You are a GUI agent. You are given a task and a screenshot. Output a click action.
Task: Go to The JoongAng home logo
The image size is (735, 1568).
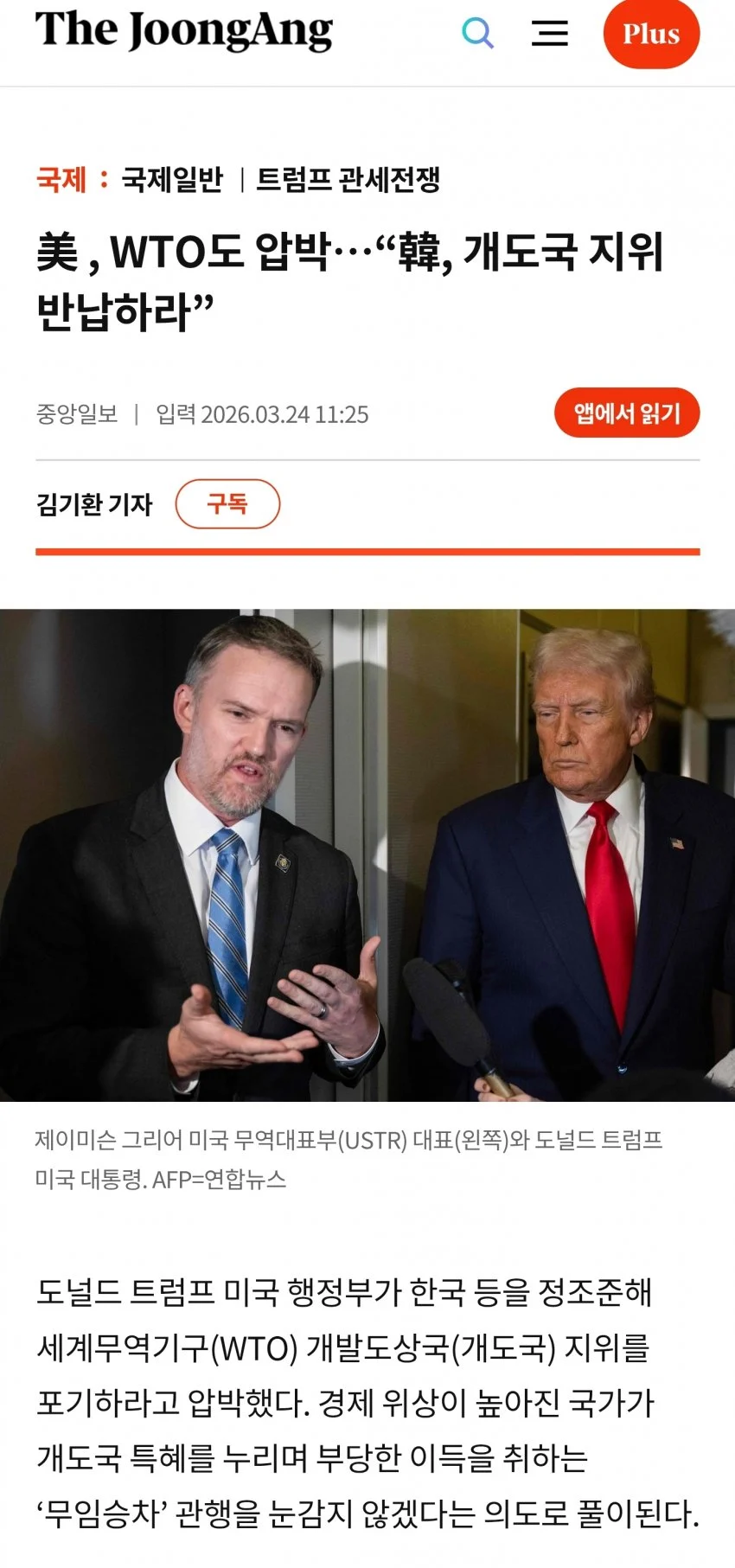[184, 31]
